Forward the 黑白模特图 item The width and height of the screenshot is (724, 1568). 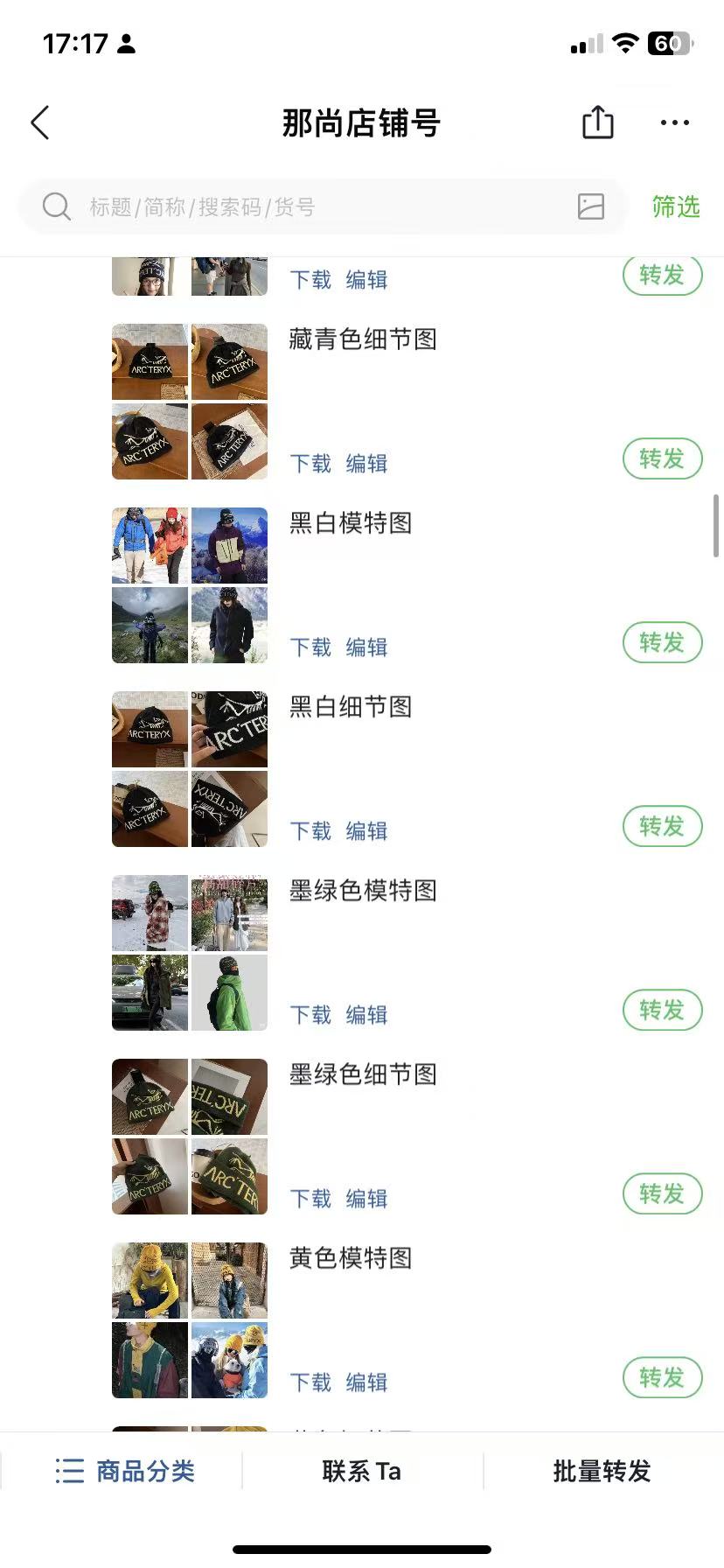[662, 642]
